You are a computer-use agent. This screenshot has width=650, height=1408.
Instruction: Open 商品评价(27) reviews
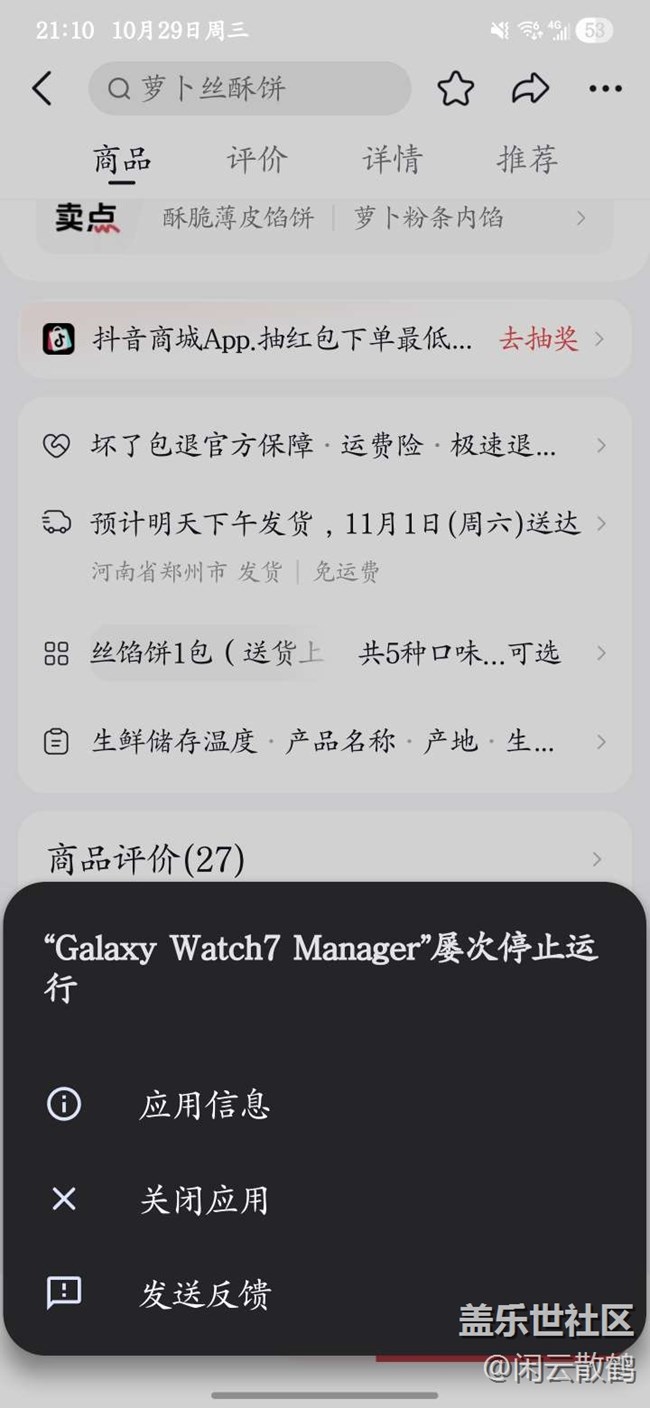point(325,858)
